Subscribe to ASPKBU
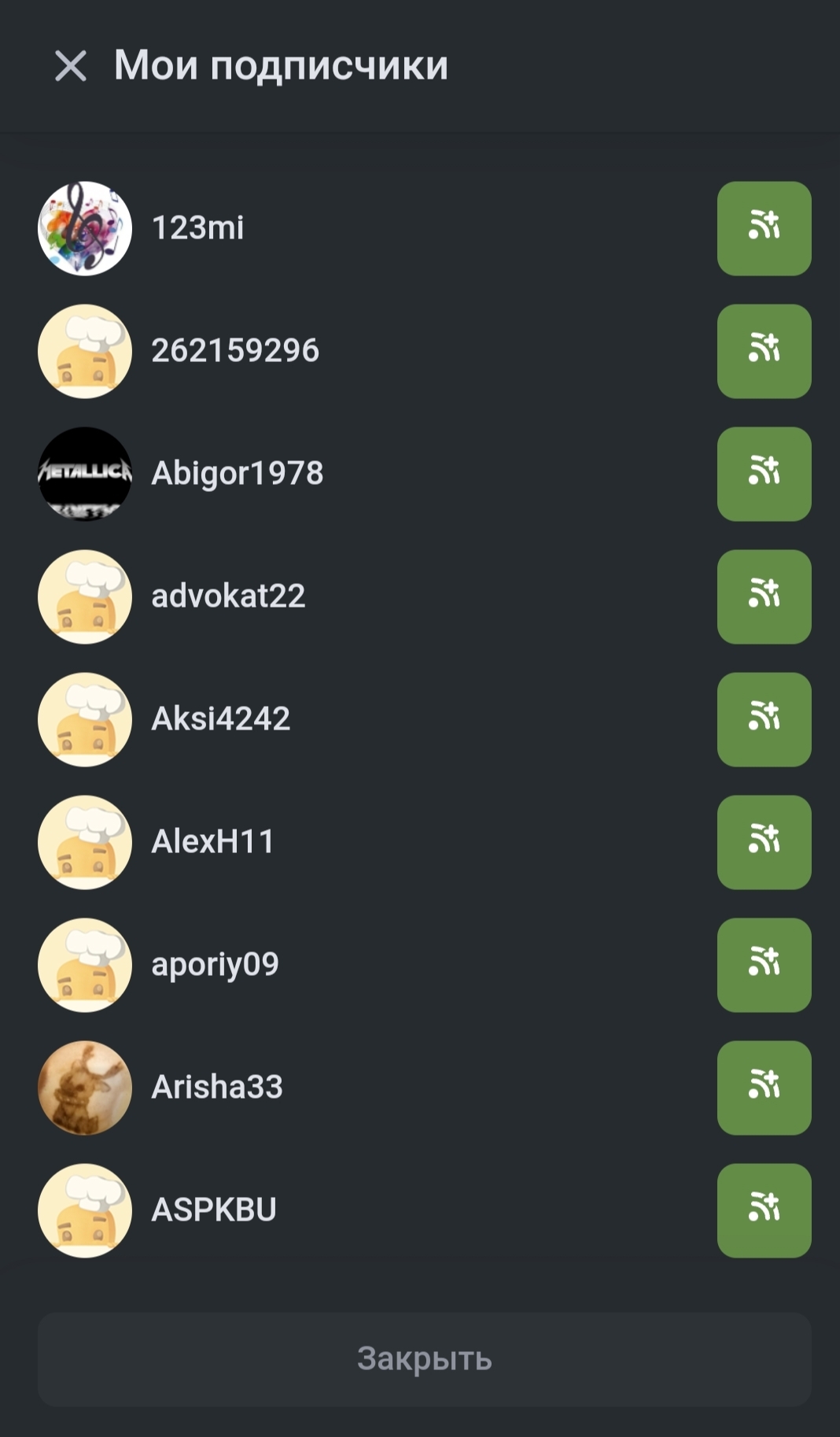This screenshot has width=840, height=1437. point(764,1210)
